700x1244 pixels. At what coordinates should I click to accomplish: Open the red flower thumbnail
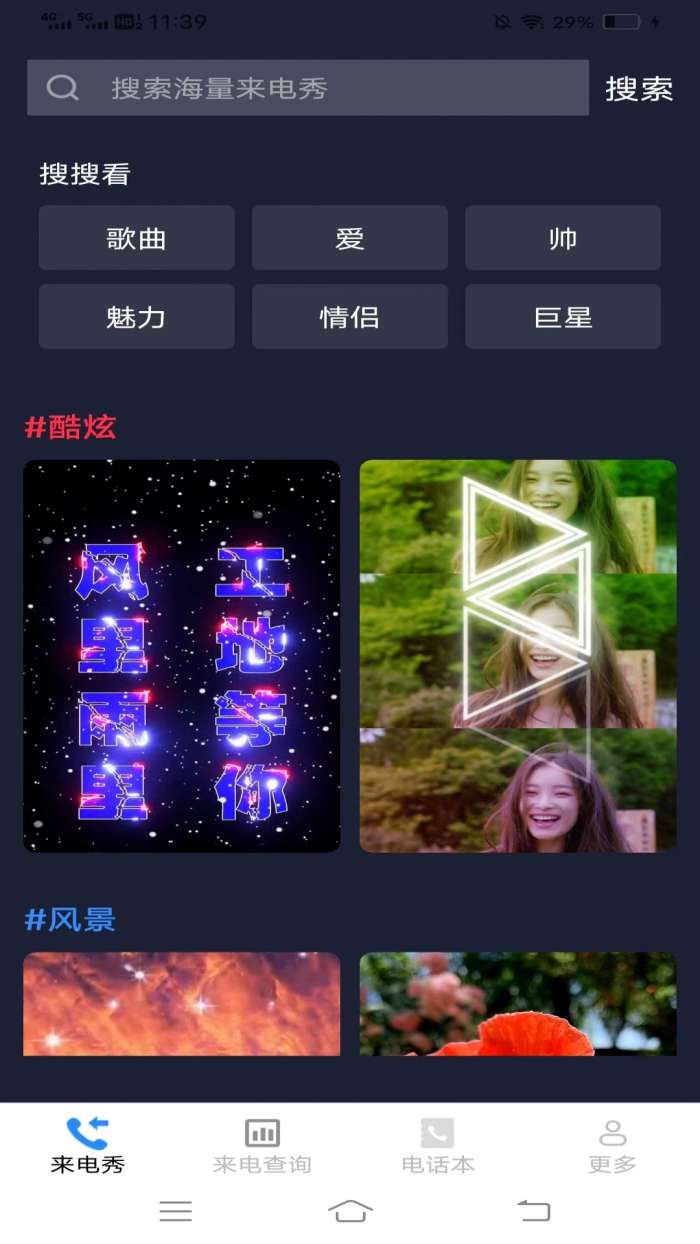[x=518, y=1004]
